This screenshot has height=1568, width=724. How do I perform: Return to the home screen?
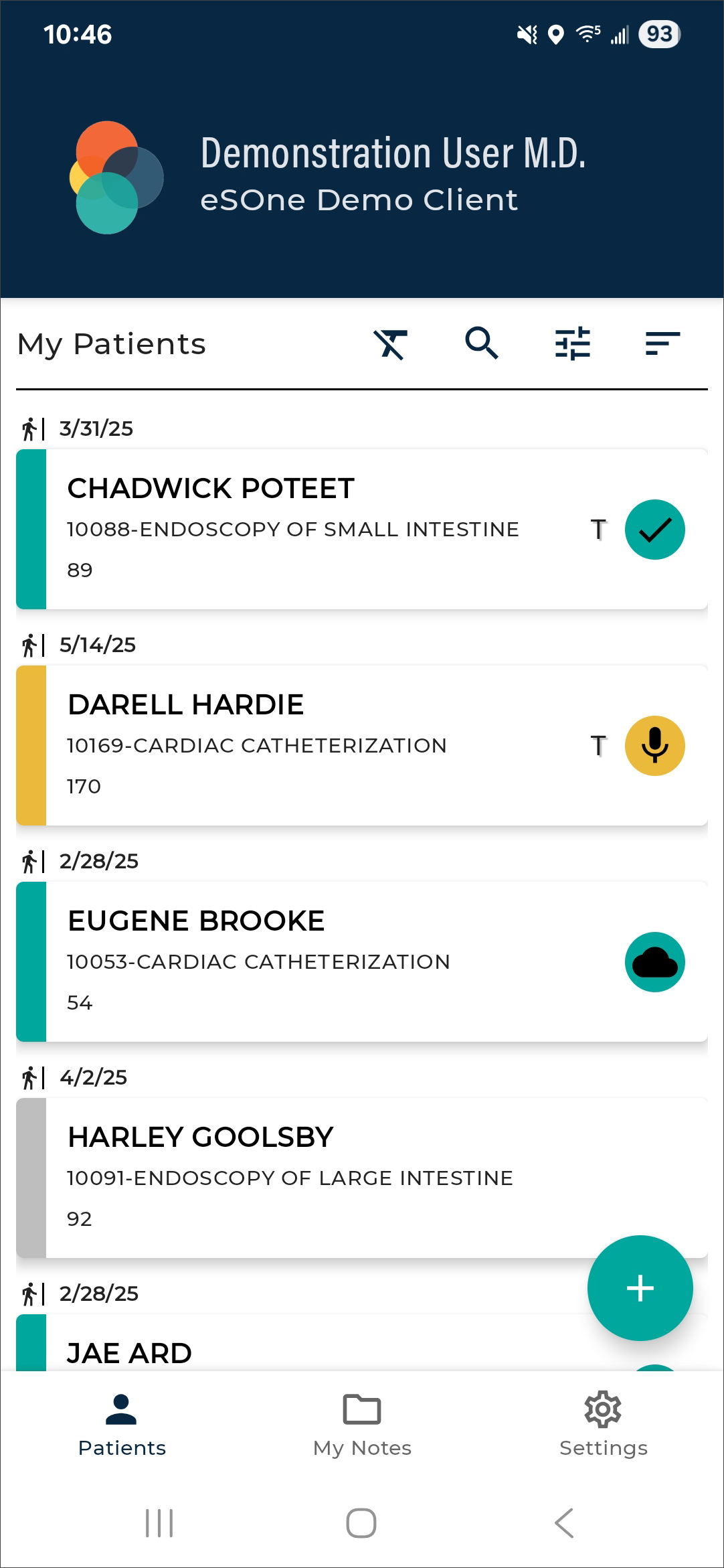[x=361, y=1523]
